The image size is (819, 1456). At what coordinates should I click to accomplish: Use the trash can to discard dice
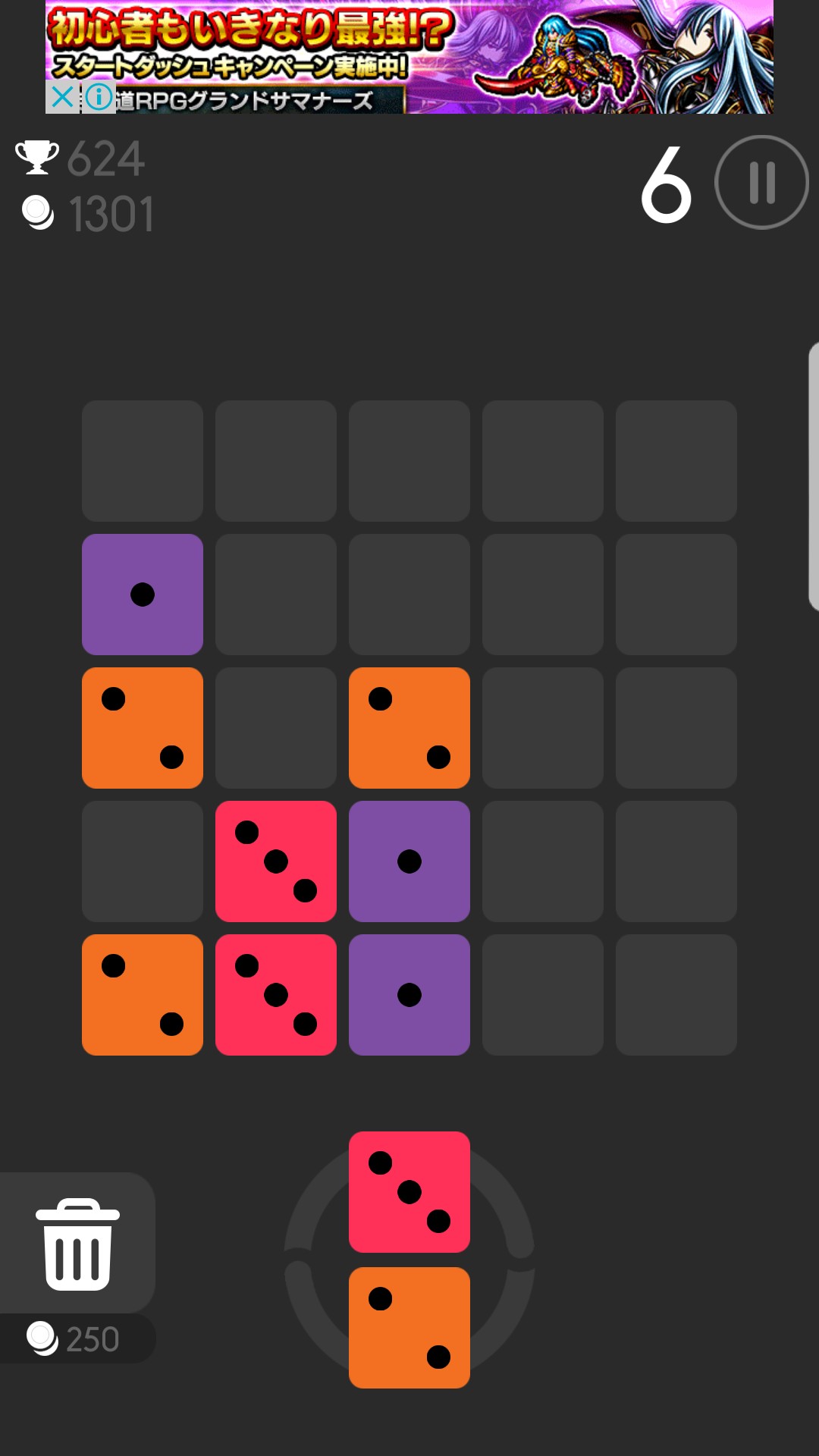click(x=77, y=1244)
